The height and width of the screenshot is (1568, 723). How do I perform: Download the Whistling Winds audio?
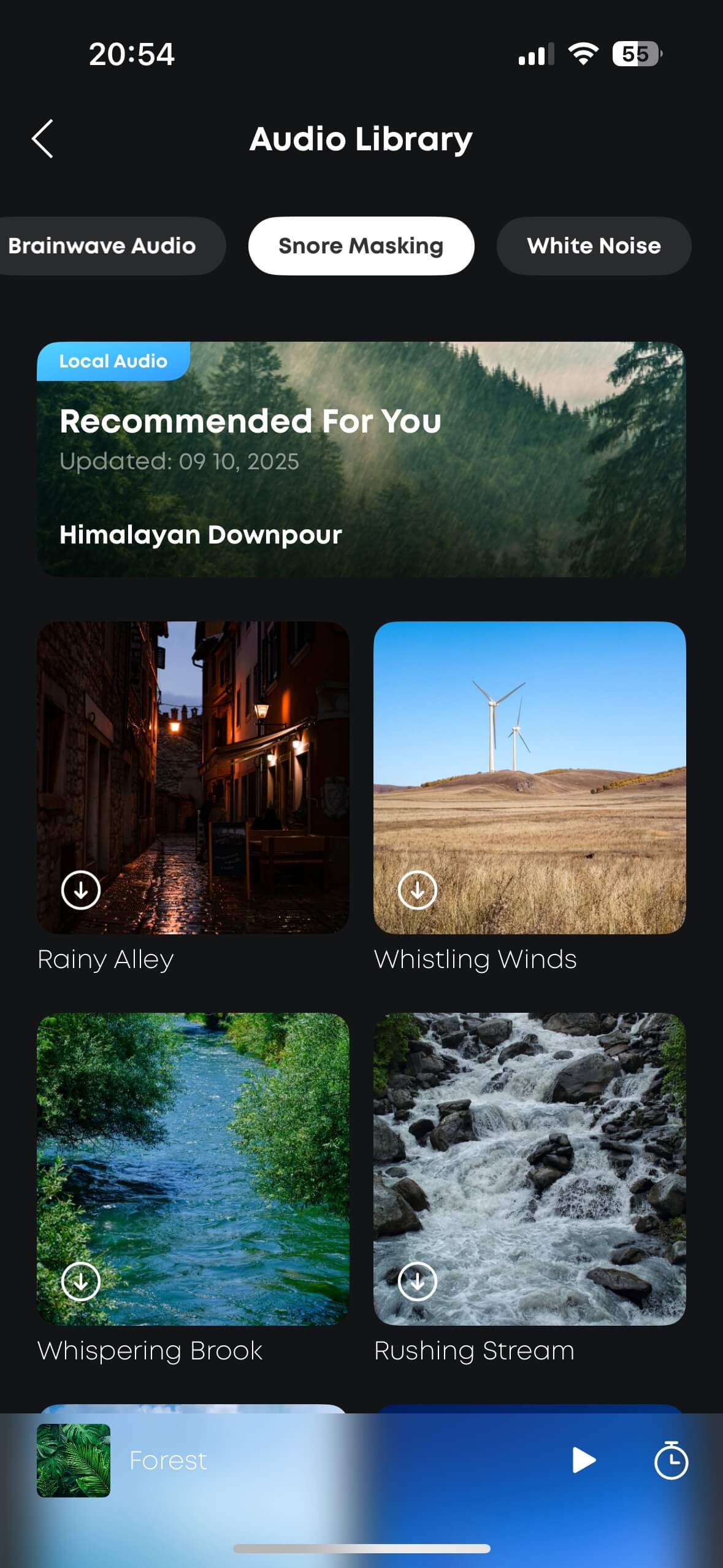pyautogui.click(x=418, y=890)
